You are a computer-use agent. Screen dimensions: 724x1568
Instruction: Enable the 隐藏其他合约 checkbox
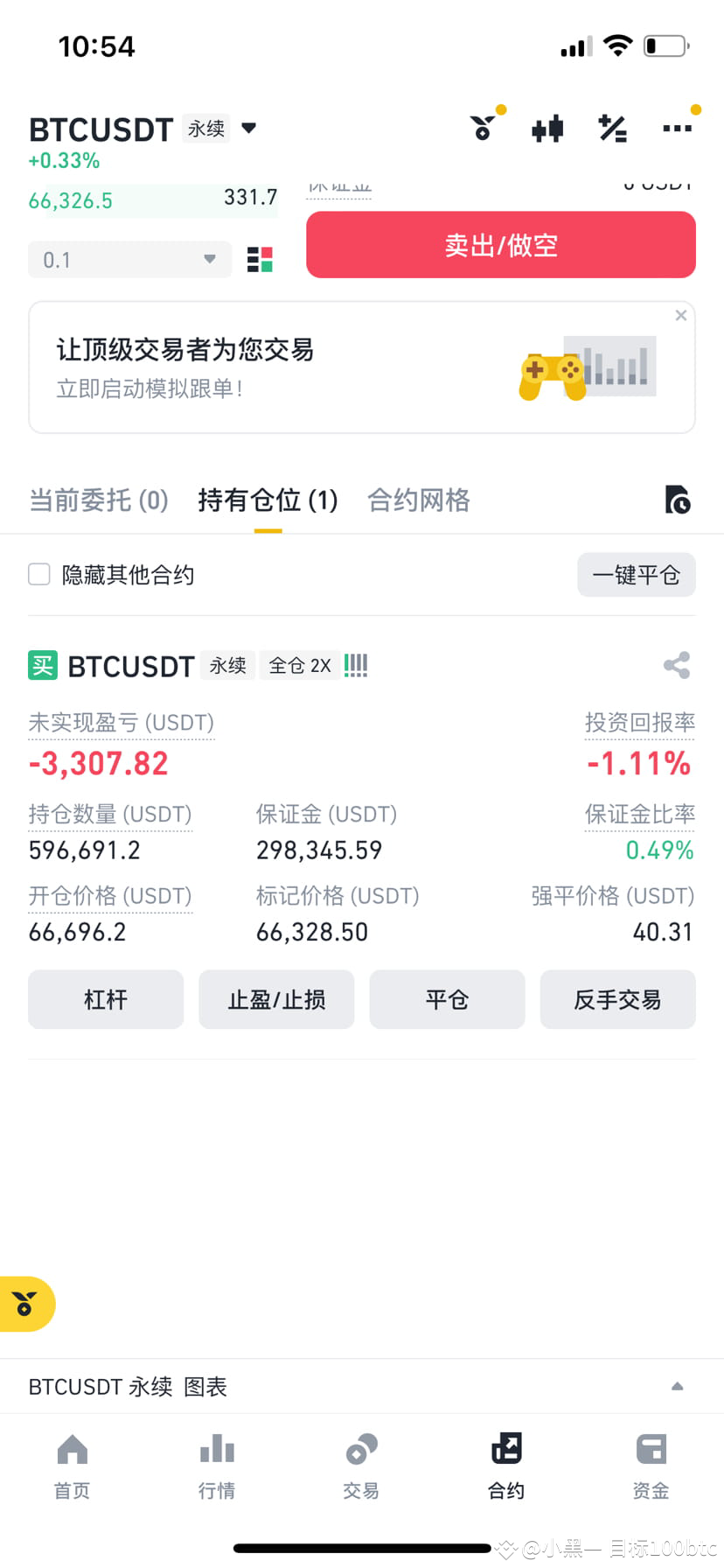click(x=38, y=574)
